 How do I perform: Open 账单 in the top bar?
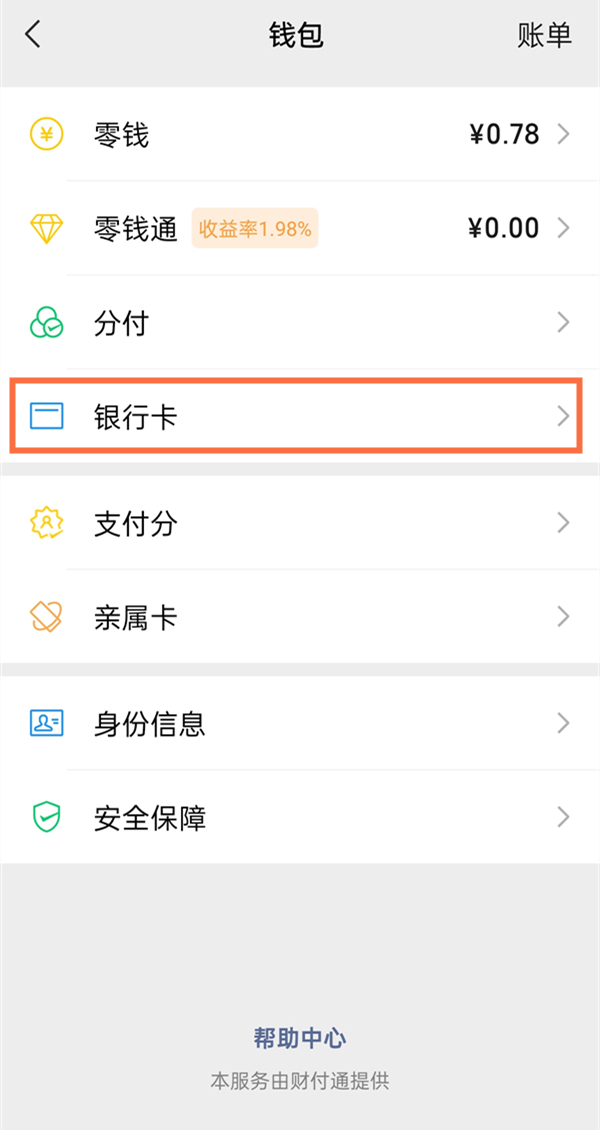click(x=544, y=35)
